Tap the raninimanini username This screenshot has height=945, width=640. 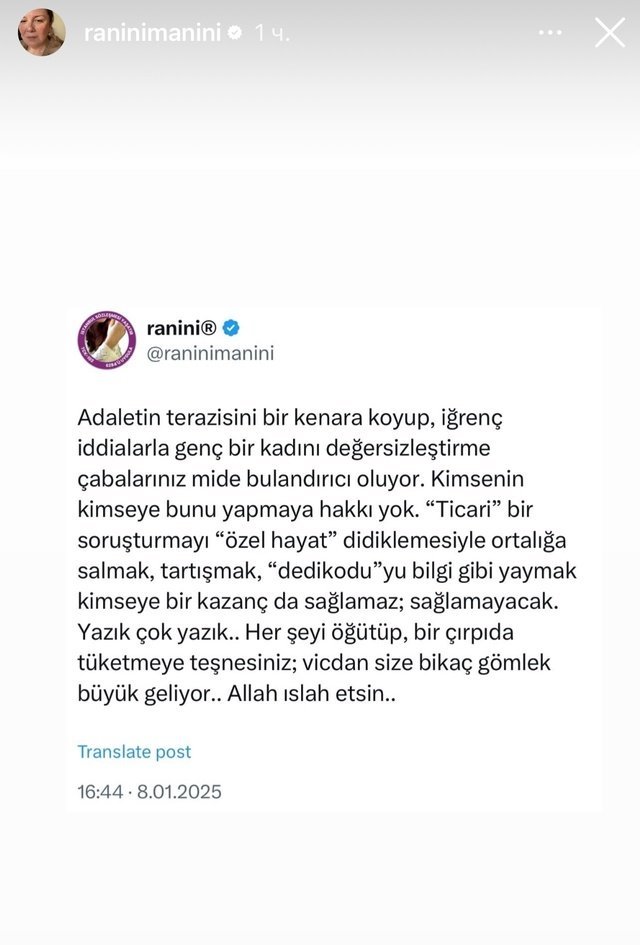point(154,33)
